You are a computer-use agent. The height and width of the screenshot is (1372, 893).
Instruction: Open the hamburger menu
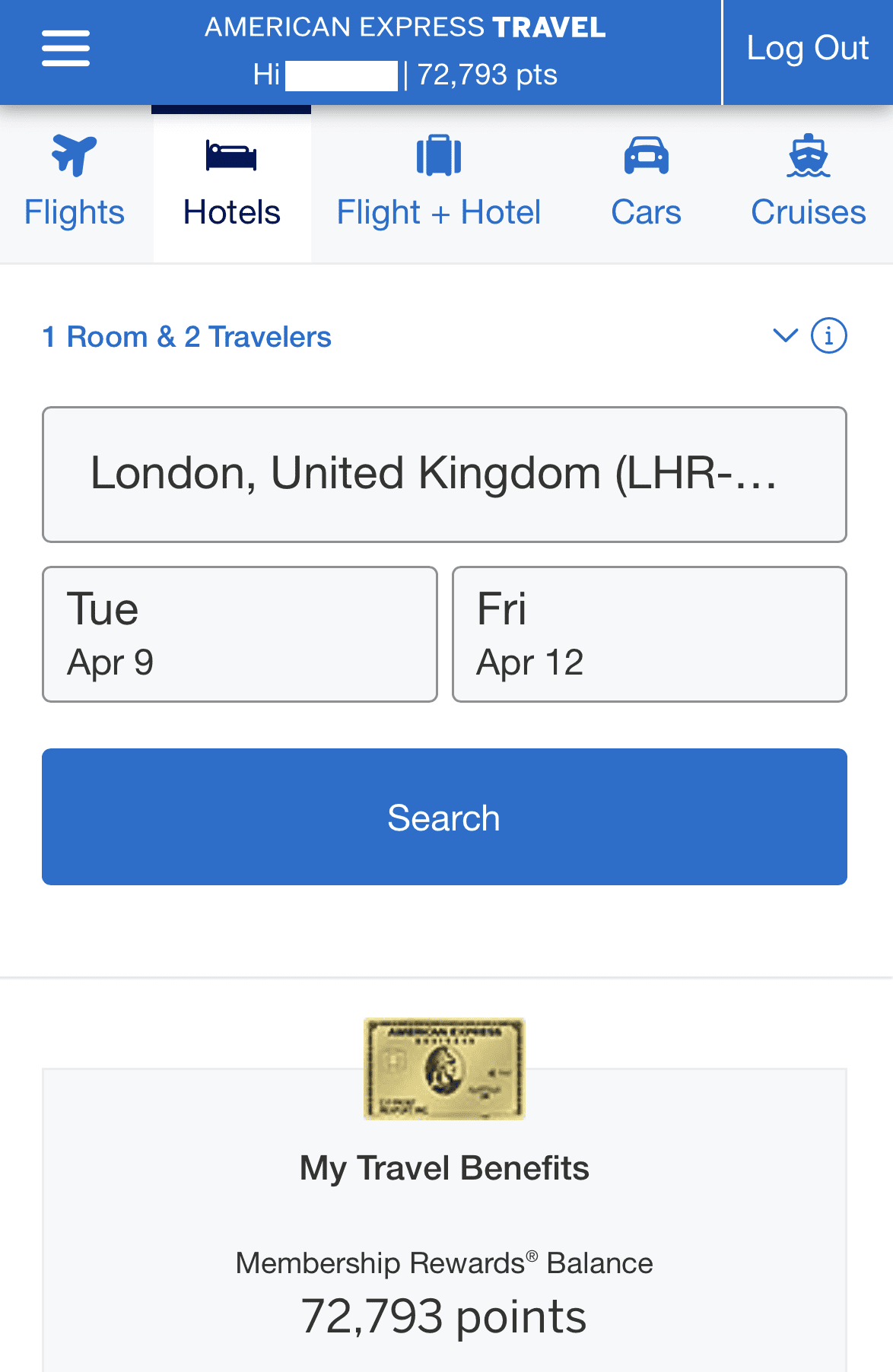(65, 46)
